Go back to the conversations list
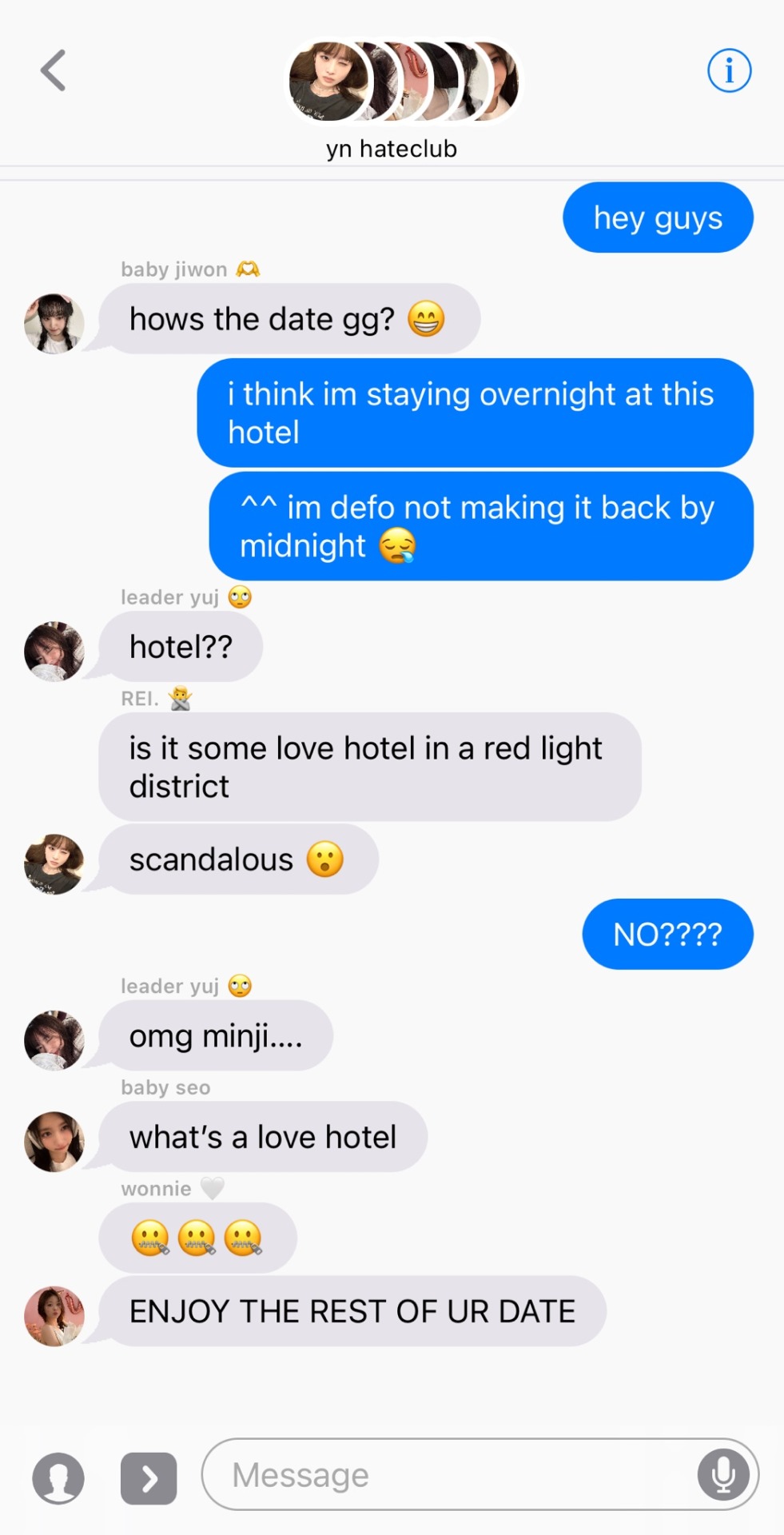The width and height of the screenshot is (784, 1535). 53,71
